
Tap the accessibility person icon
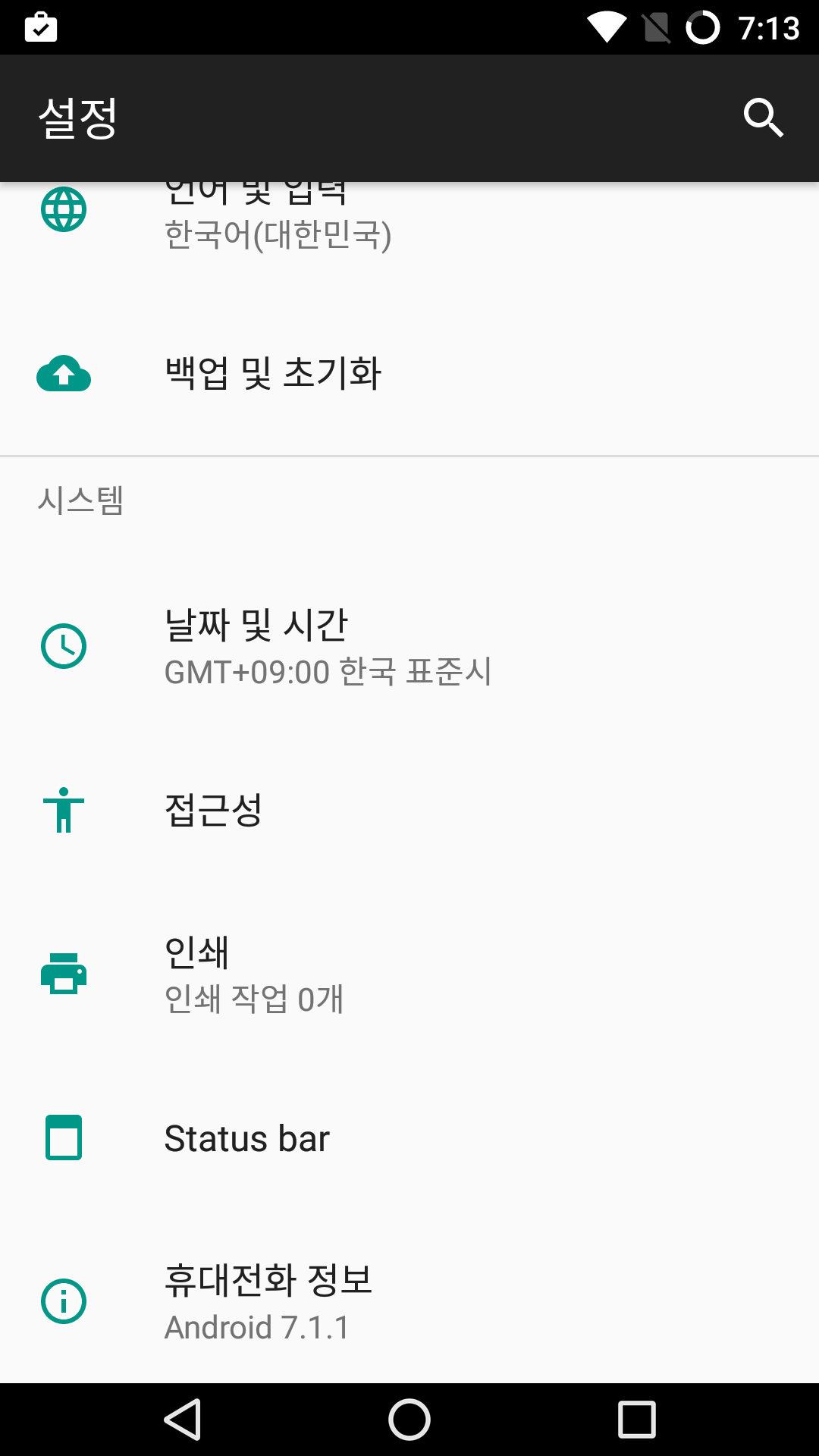pos(64,810)
